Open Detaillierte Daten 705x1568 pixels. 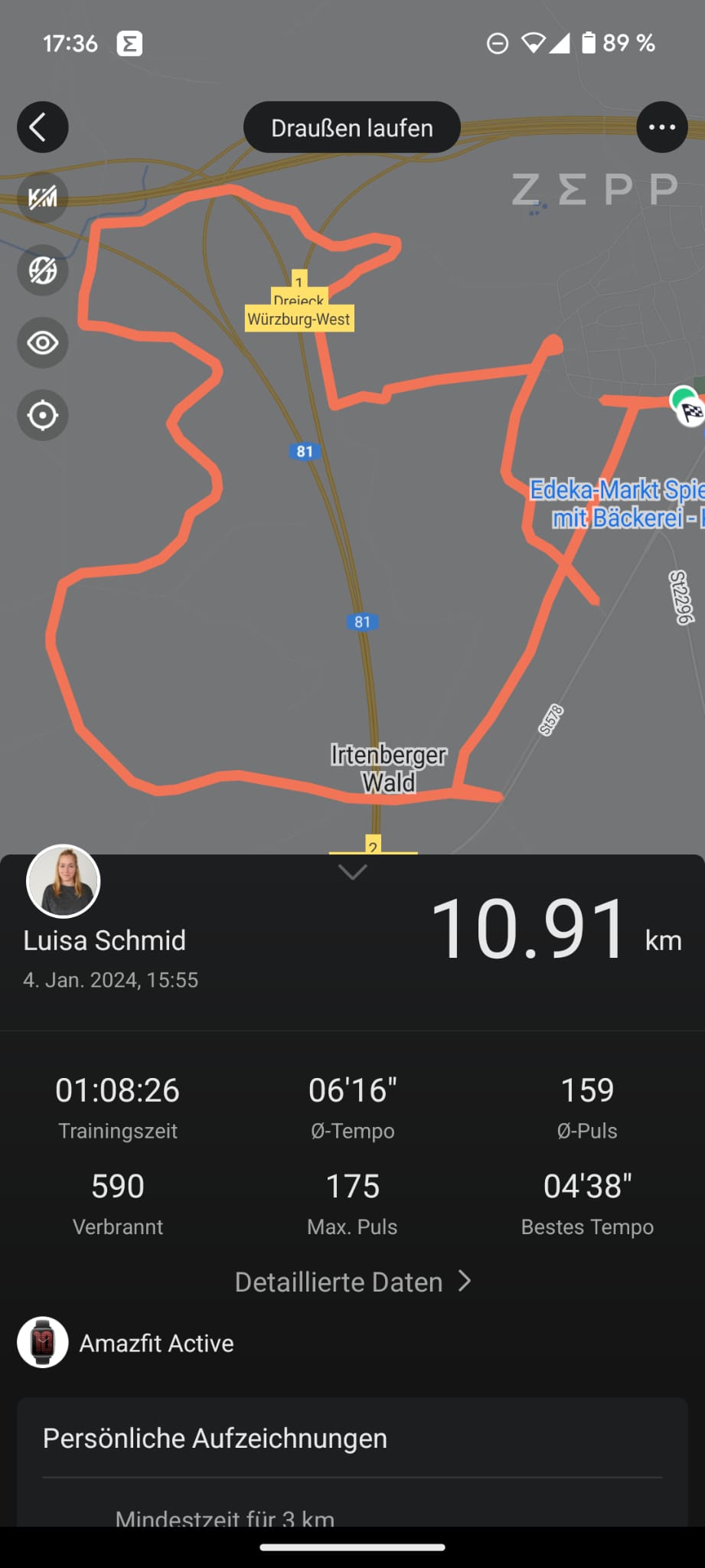pyautogui.click(x=352, y=1282)
